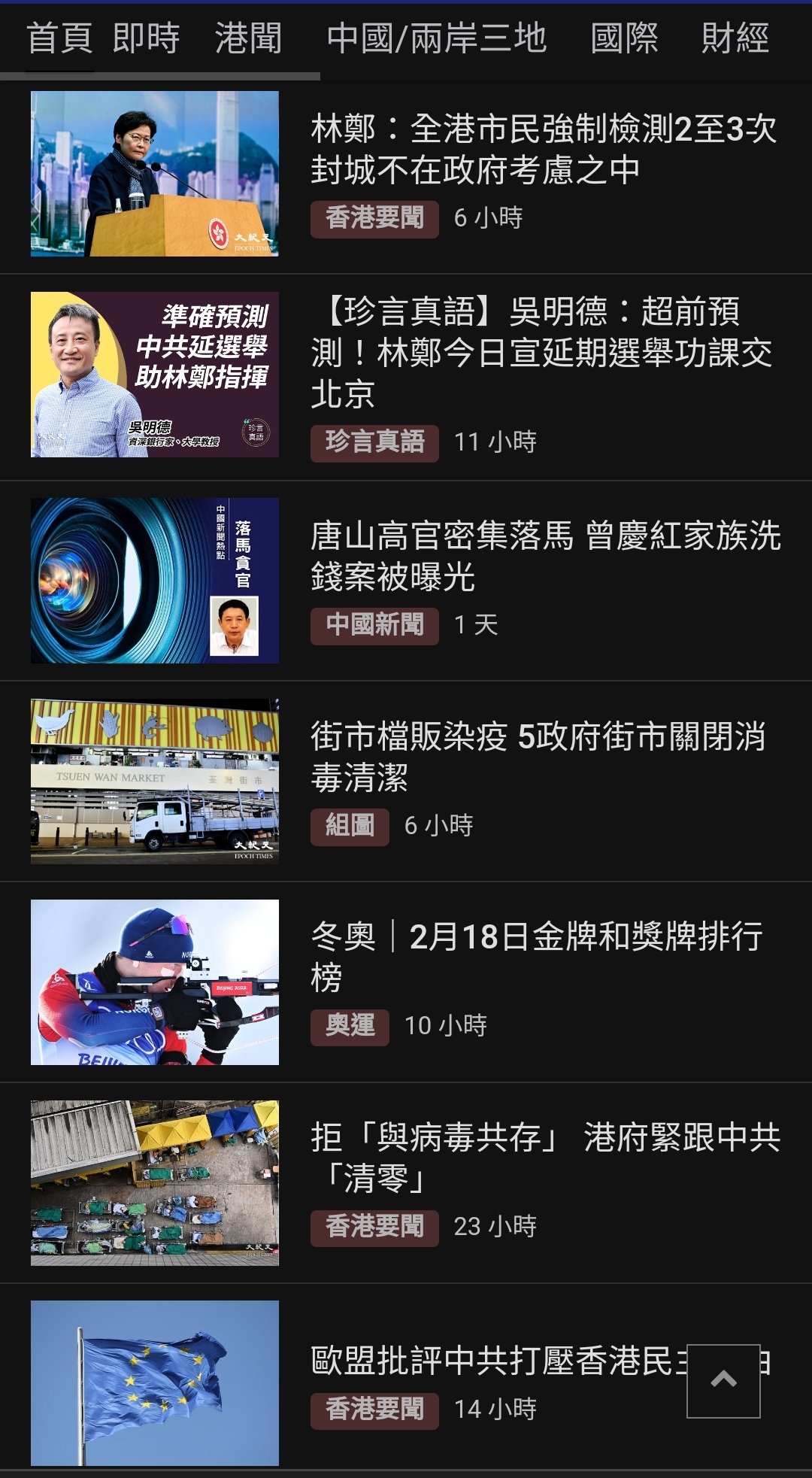View 街市檔販染疫 photo story
The height and width of the screenshot is (1478, 812).
tap(538, 756)
